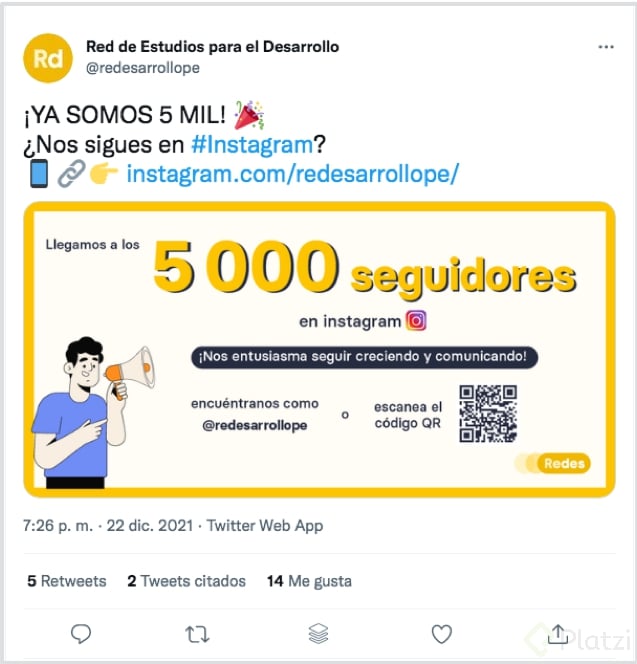
Task: Retweet this post
Action: tap(198, 633)
